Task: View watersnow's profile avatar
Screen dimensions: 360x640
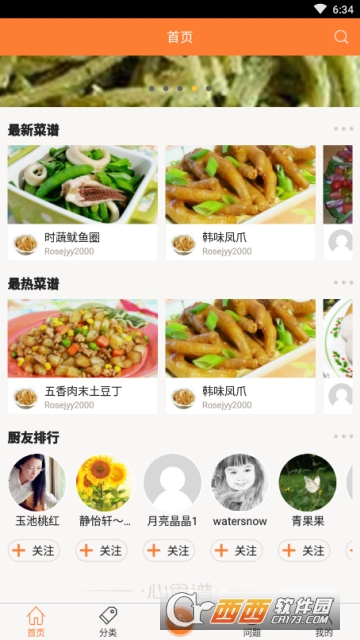Action: pyautogui.click(x=240, y=482)
